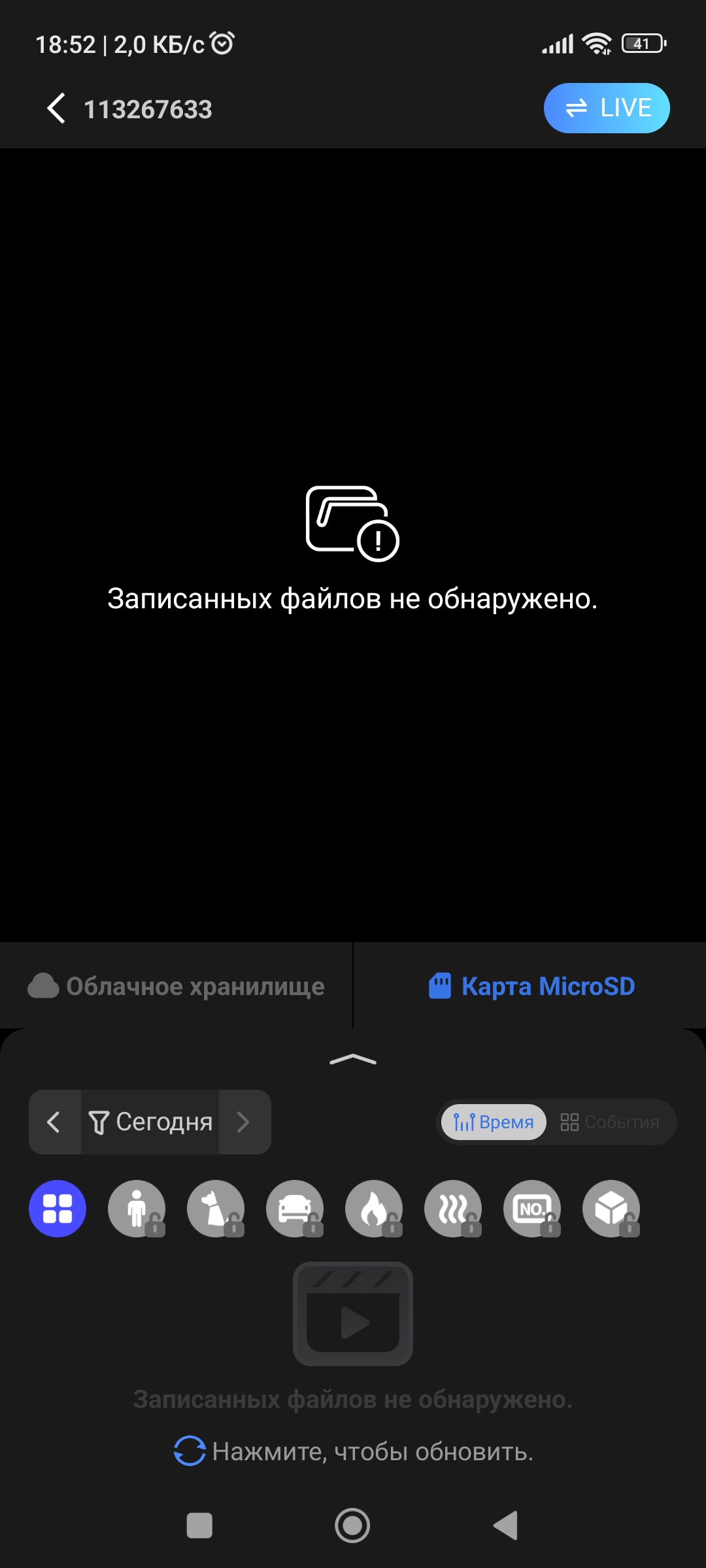Select the all-events grid filter
This screenshot has height=1568, width=706.
tap(58, 1209)
